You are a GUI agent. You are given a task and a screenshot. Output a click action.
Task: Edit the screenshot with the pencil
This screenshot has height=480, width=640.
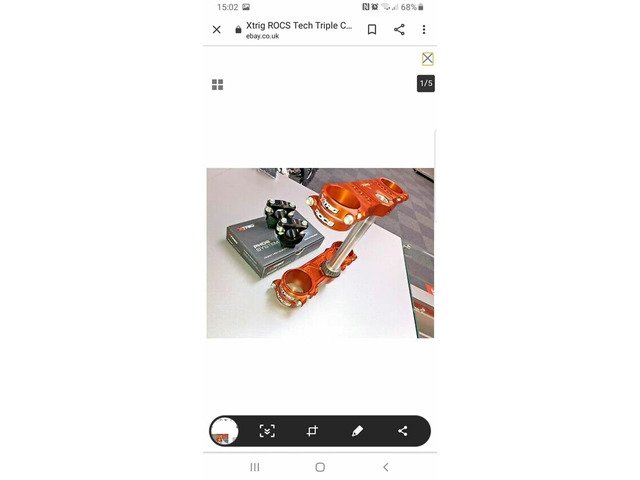tap(357, 431)
